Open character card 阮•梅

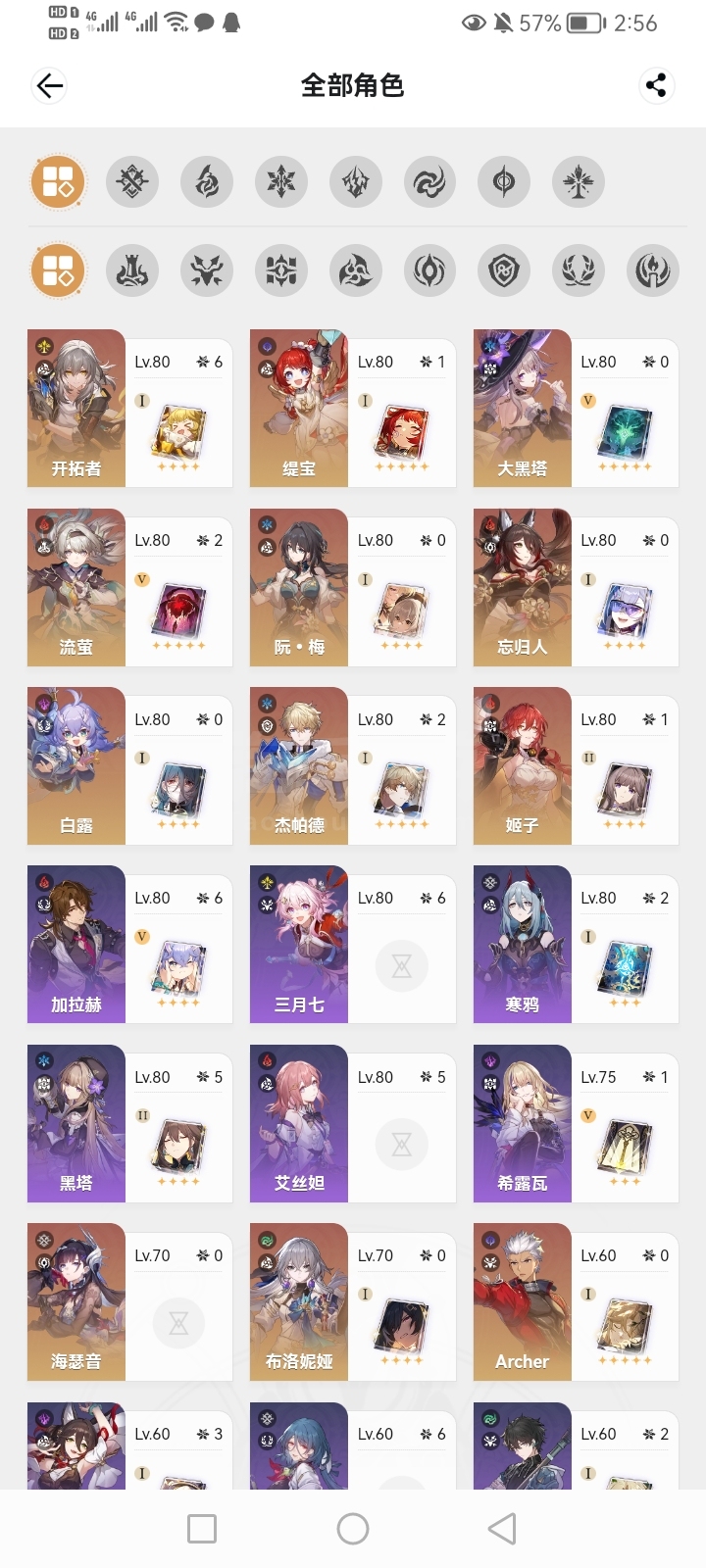(x=353, y=588)
